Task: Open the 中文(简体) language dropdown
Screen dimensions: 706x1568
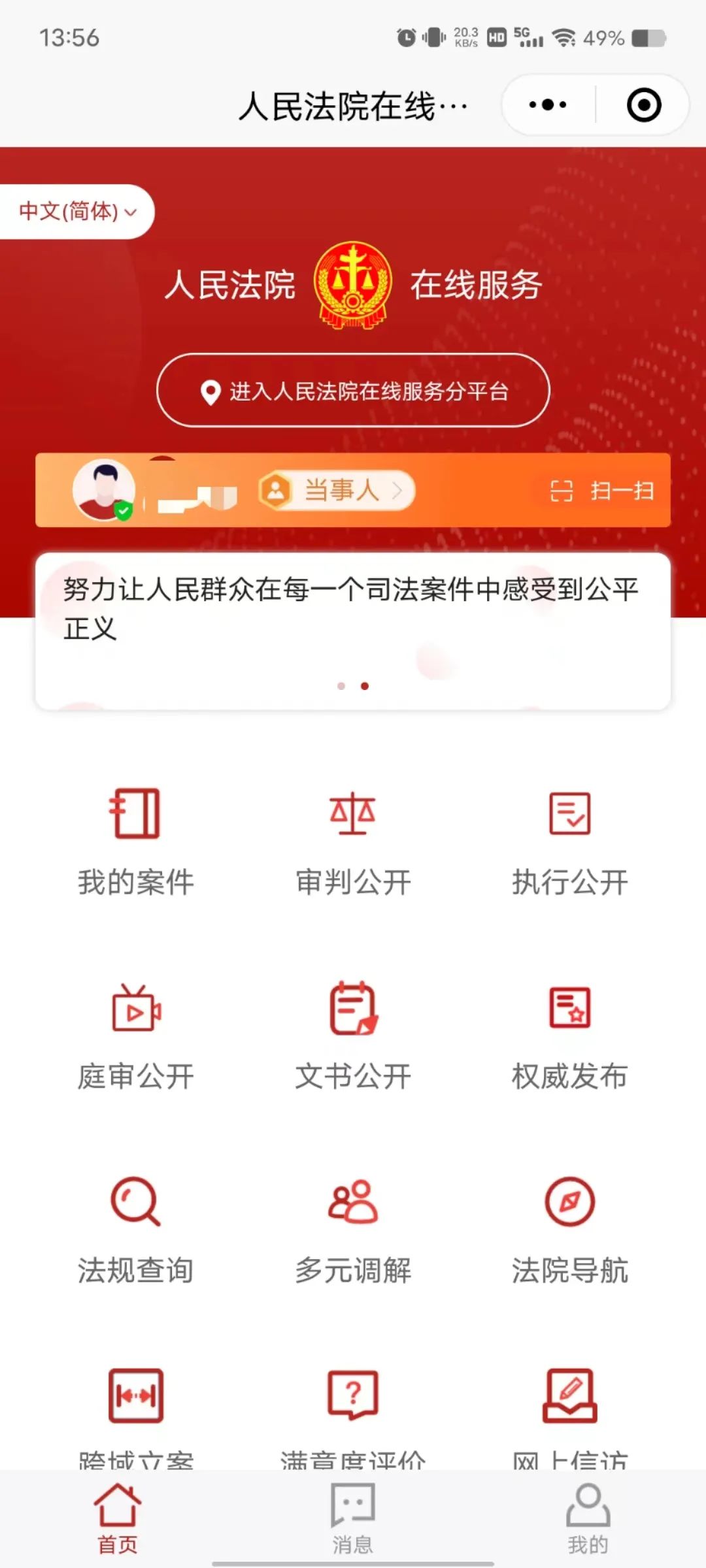Action: pyautogui.click(x=77, y=211)
